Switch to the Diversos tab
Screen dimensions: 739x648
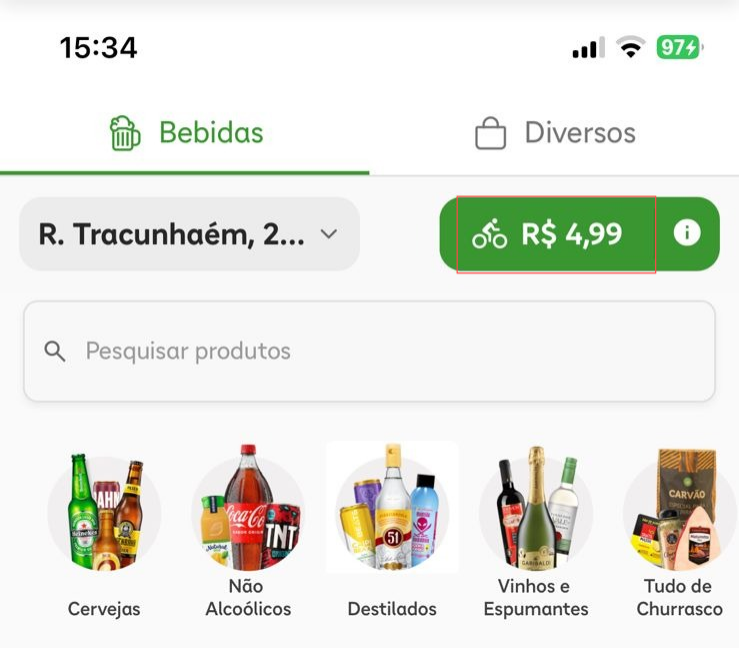(x=555, y=133)
